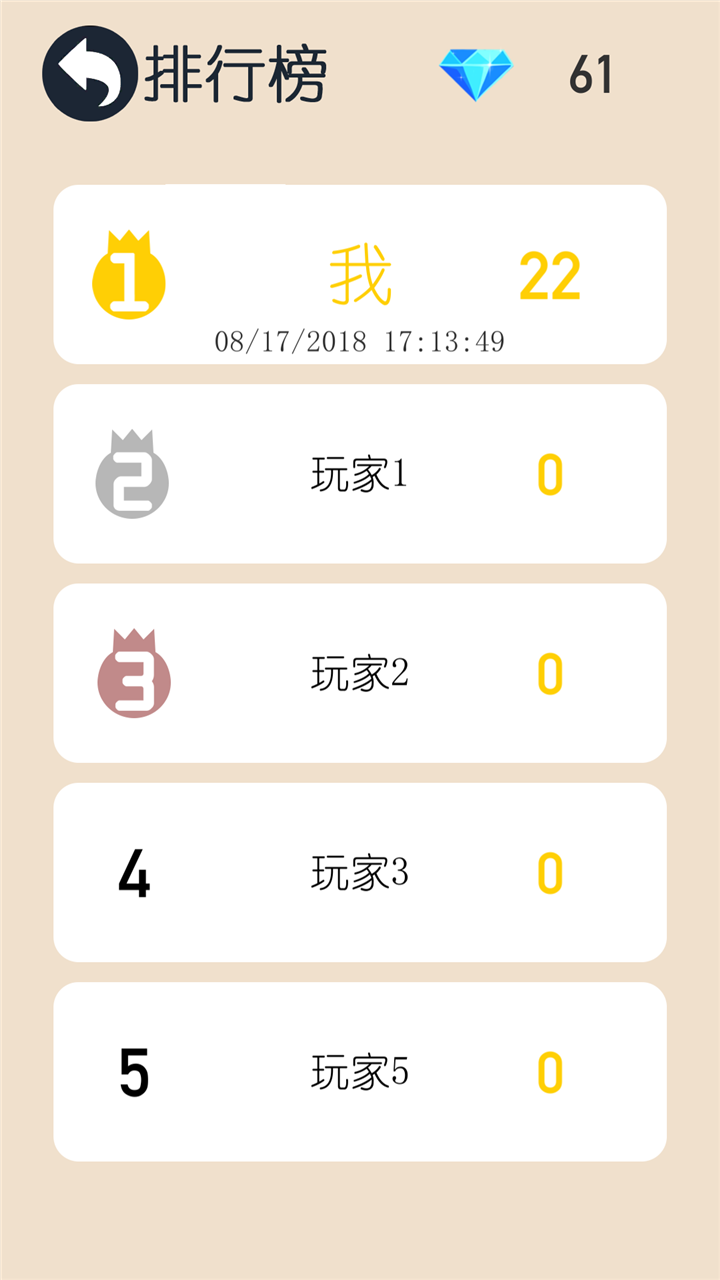Viewport: 720px width, 1280px height.
Task: Click the score 0 beside 玩家3
Action: (x=550, y=874)
